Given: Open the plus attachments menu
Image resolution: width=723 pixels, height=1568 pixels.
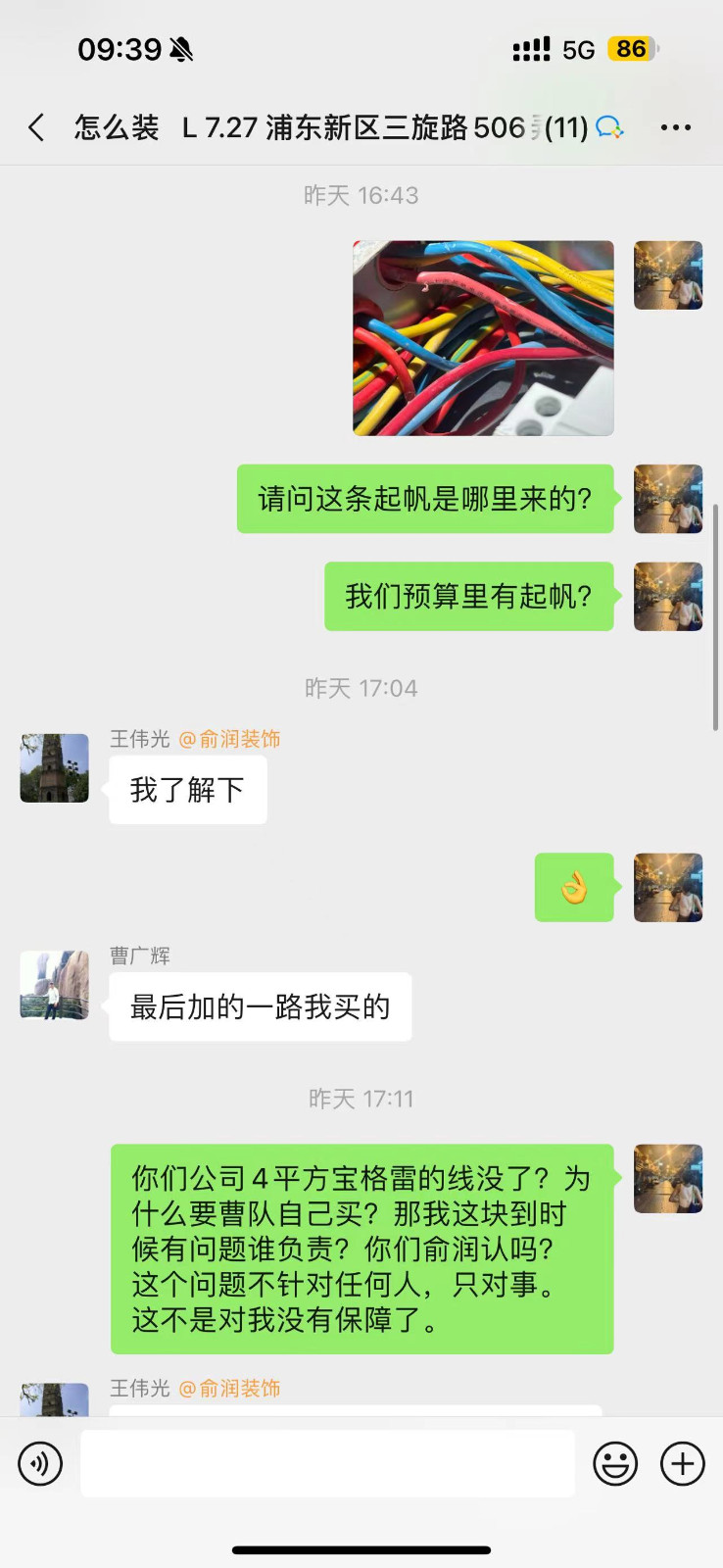Looking at the screenshot, I should 683,1464.
